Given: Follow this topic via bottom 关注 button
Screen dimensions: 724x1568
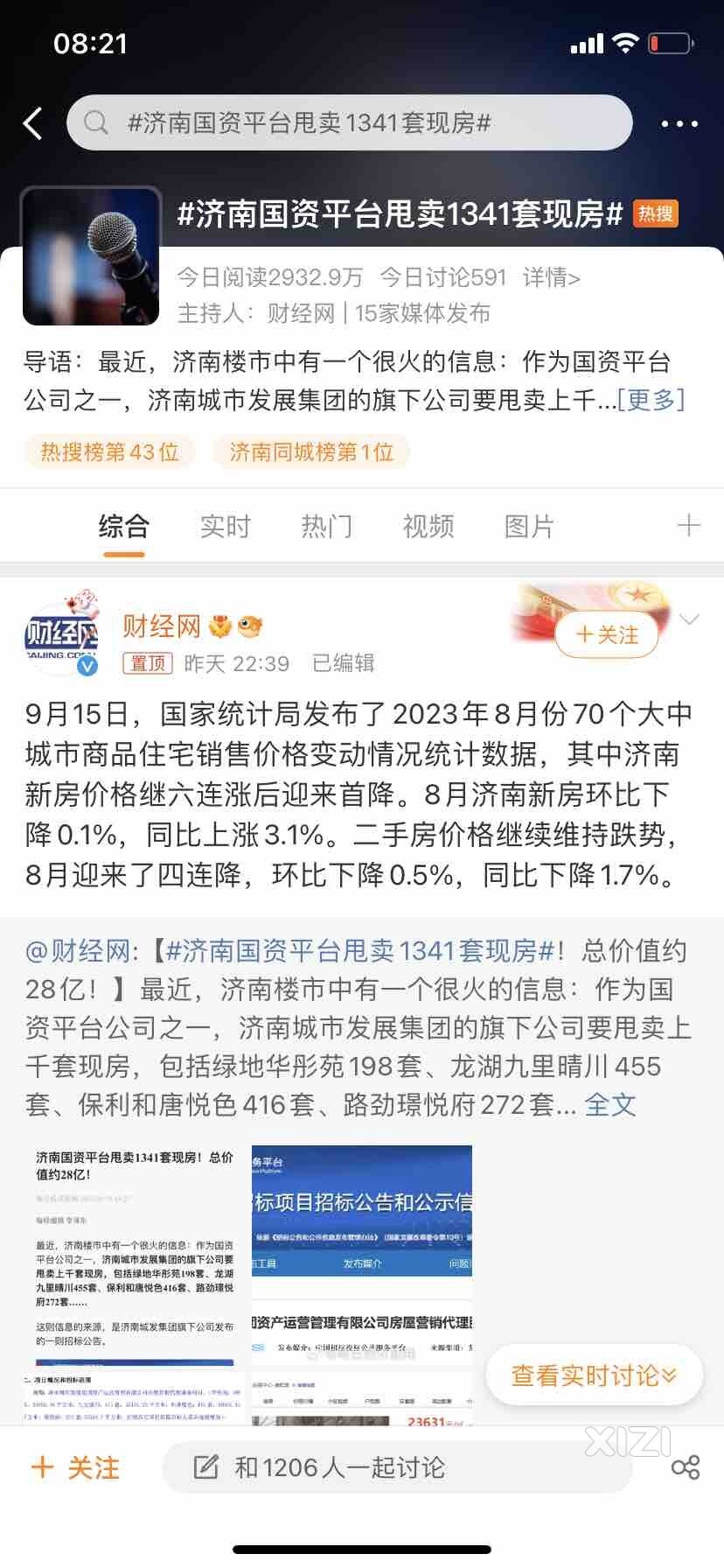Looking at the screenshot, I should [75, 1467].
